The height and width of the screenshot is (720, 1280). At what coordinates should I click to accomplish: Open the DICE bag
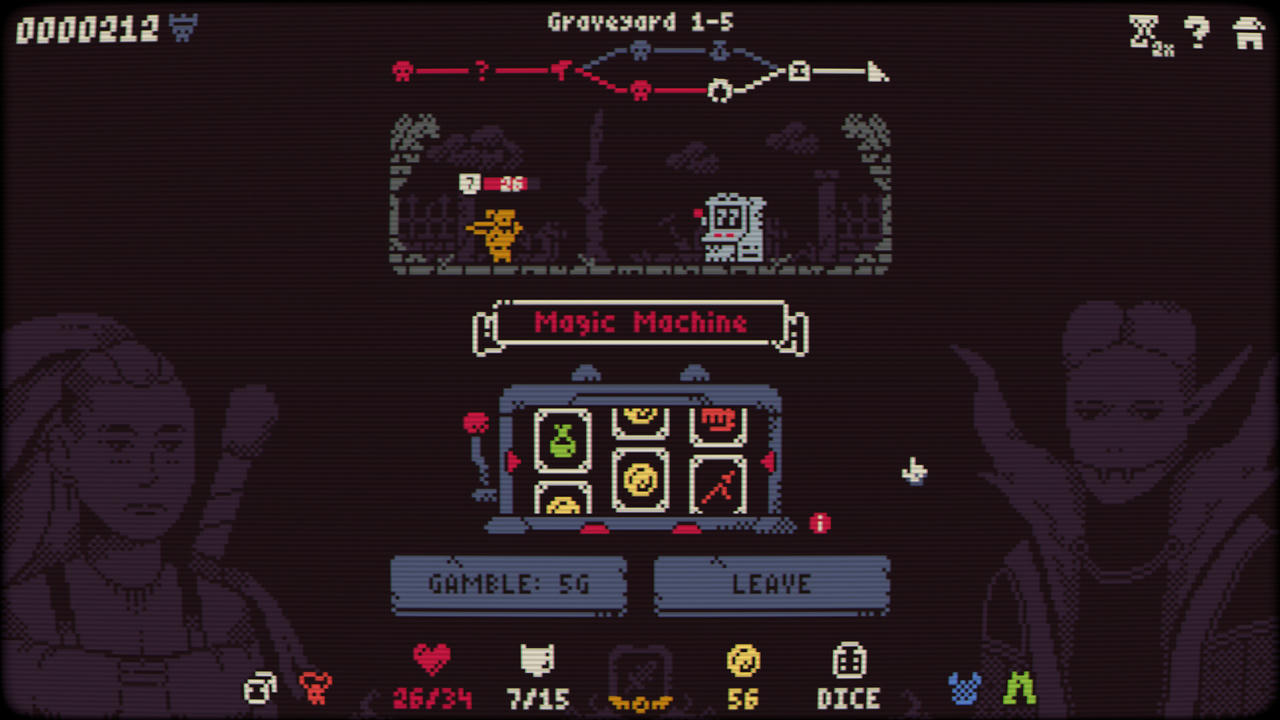pos(848,676)
